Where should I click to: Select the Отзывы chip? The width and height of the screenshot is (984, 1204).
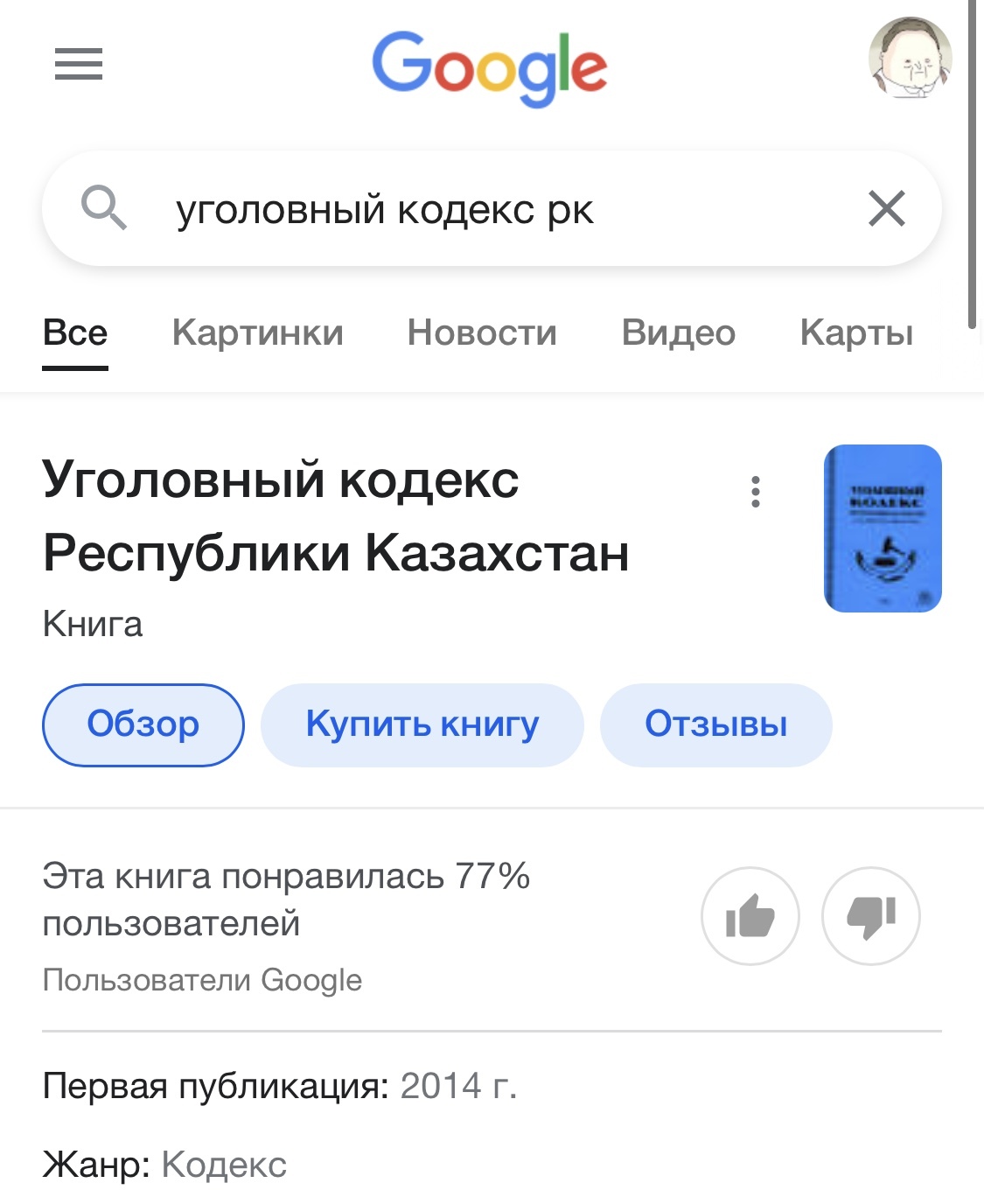715,724
